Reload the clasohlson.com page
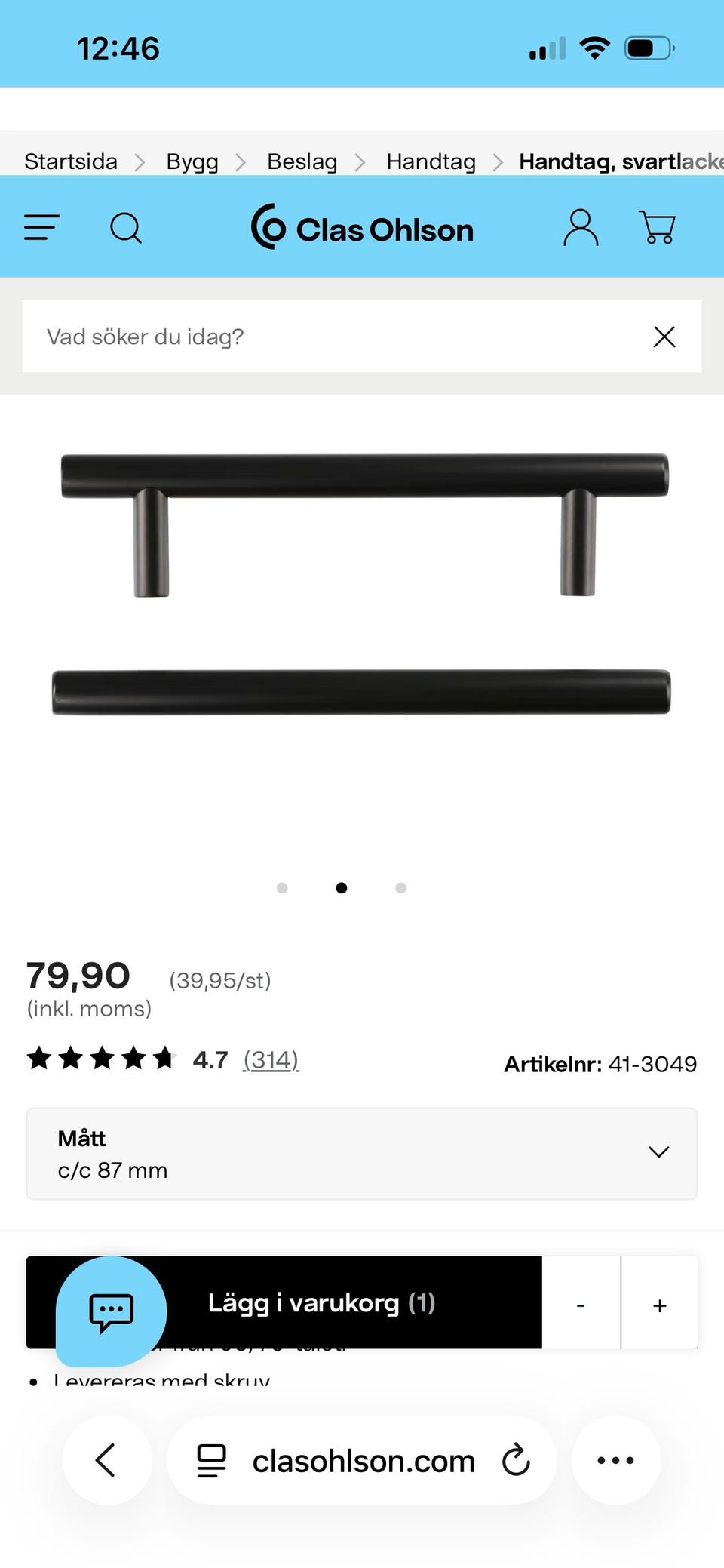Viewport: 724px width, 1568px height. pyautogui.click(x=517, y=1460)
